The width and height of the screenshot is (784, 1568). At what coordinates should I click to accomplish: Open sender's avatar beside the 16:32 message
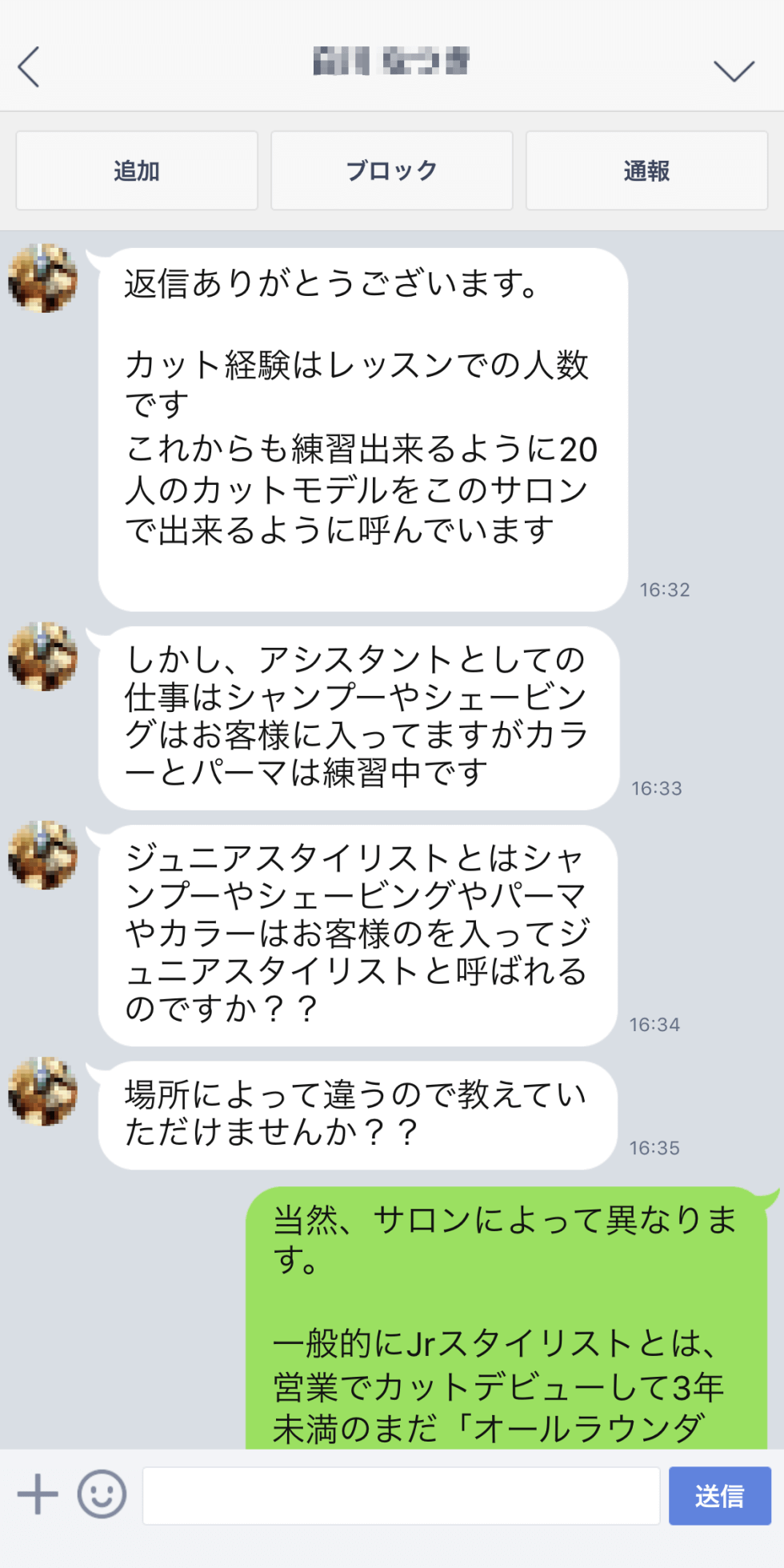pyautogui.click(x=43, y=278)
